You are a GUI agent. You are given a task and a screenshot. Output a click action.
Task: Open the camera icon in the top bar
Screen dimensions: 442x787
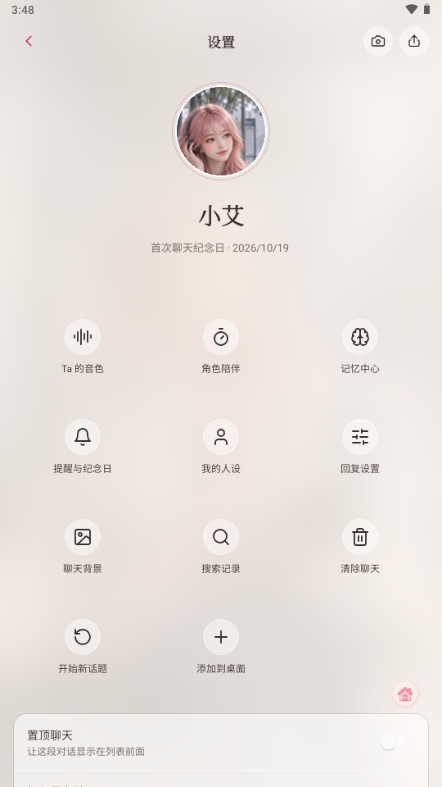pyautogui.click(x=378, y=41)
